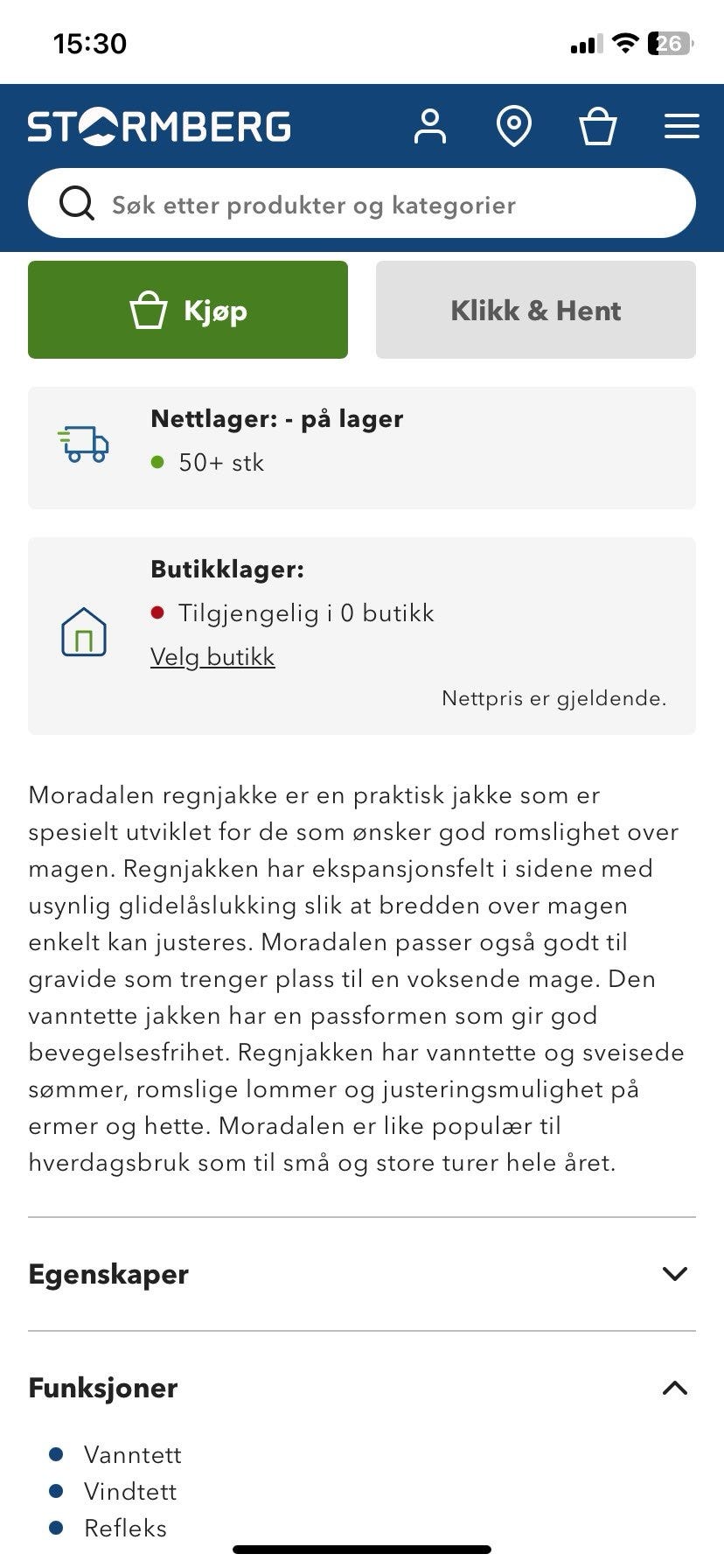Viewport: 724px width, 1568px height.
Task: Click the delivery truck icon beside Nettlager
Action: pyautogui.click(x=84, y=444)
